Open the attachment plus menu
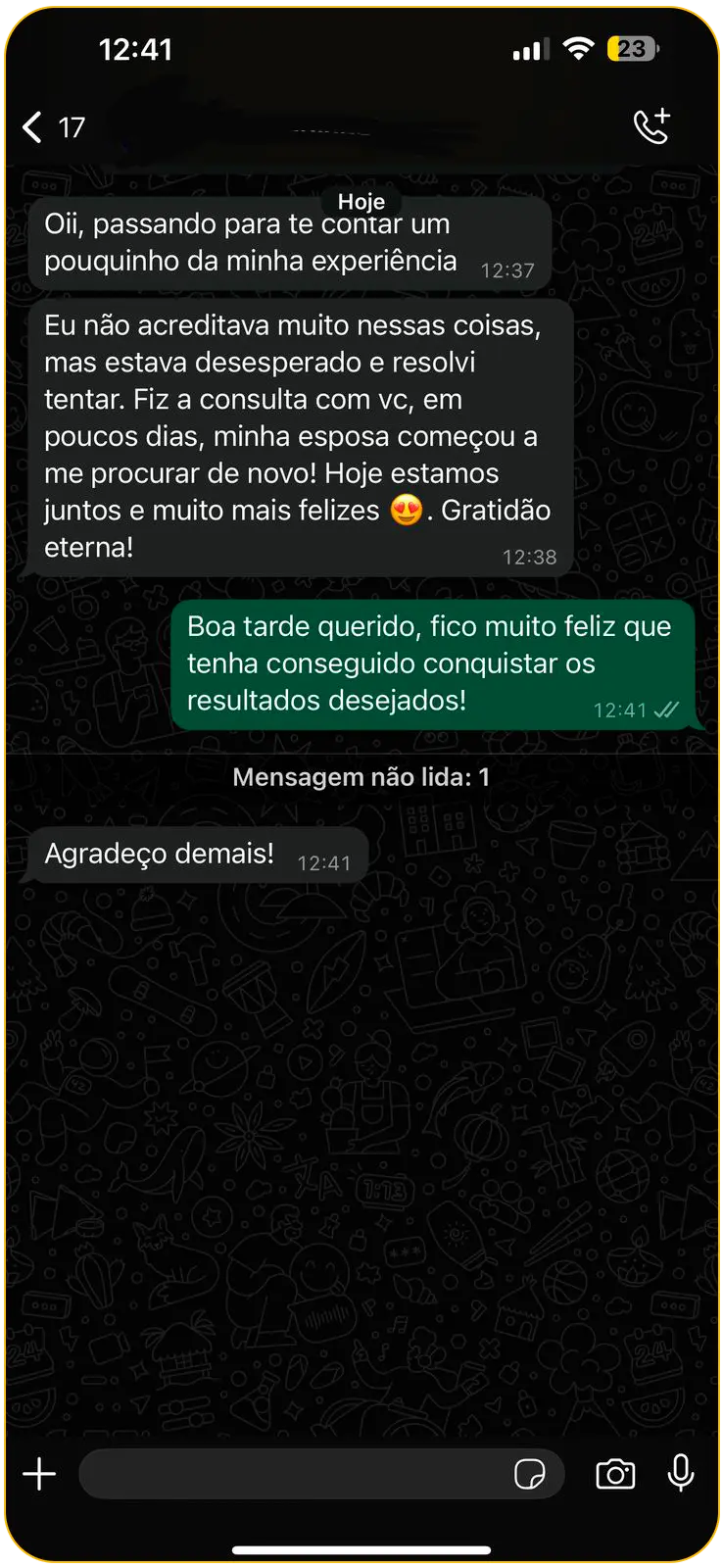 pyautogui.click(x=39, y=1474)
